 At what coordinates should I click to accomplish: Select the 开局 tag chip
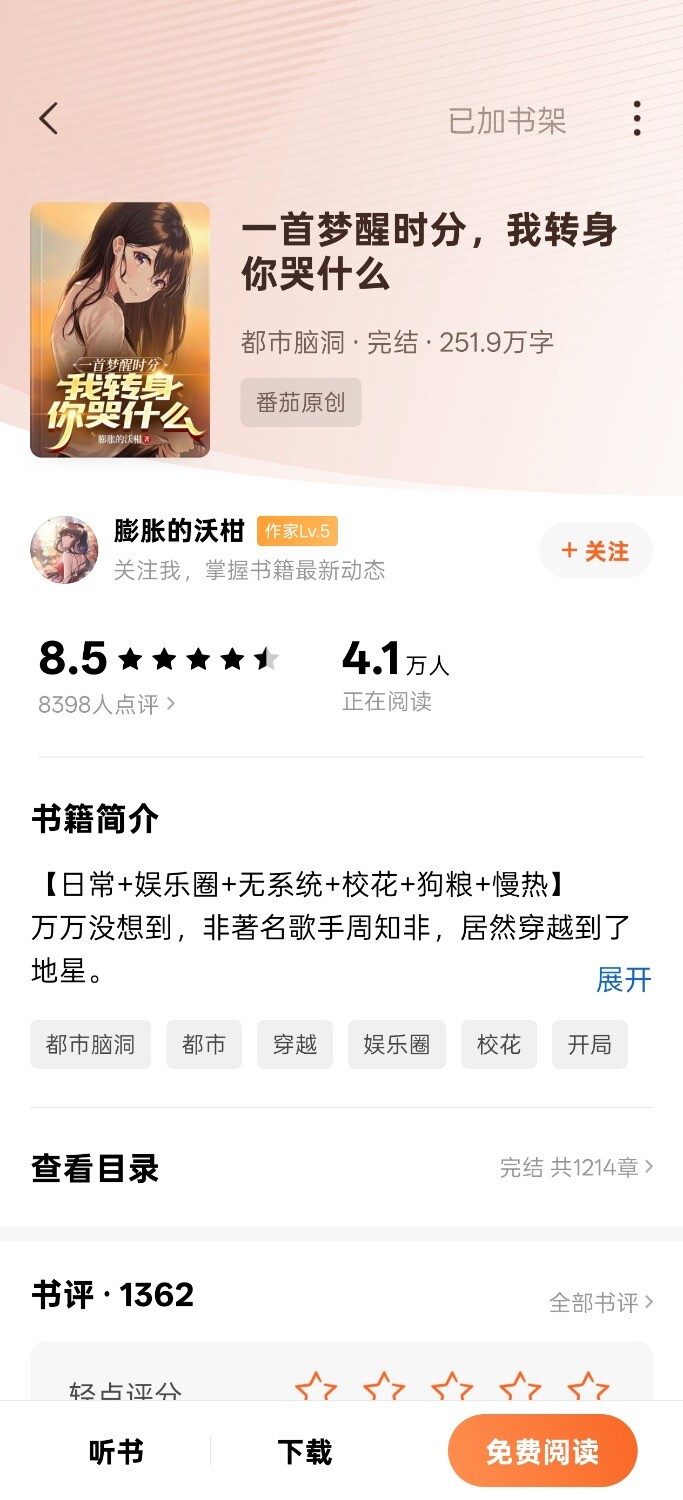coord(590,1045)
